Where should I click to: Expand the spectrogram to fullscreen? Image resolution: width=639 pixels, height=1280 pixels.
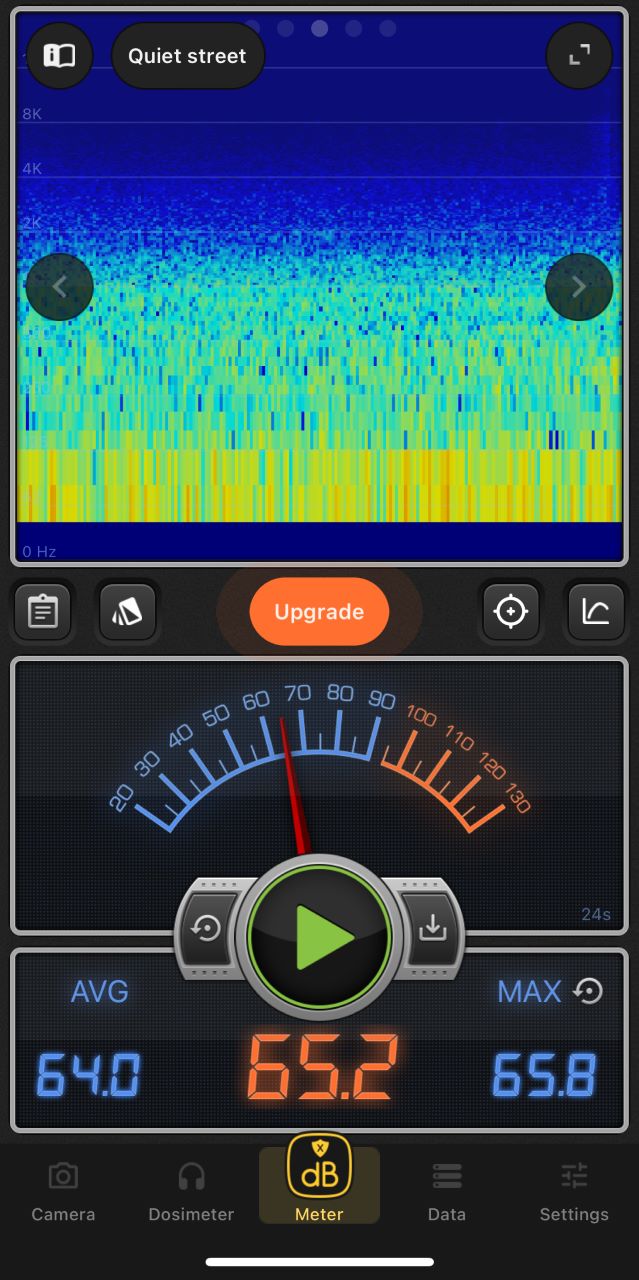pyautogui.click(x=579, y=56)
